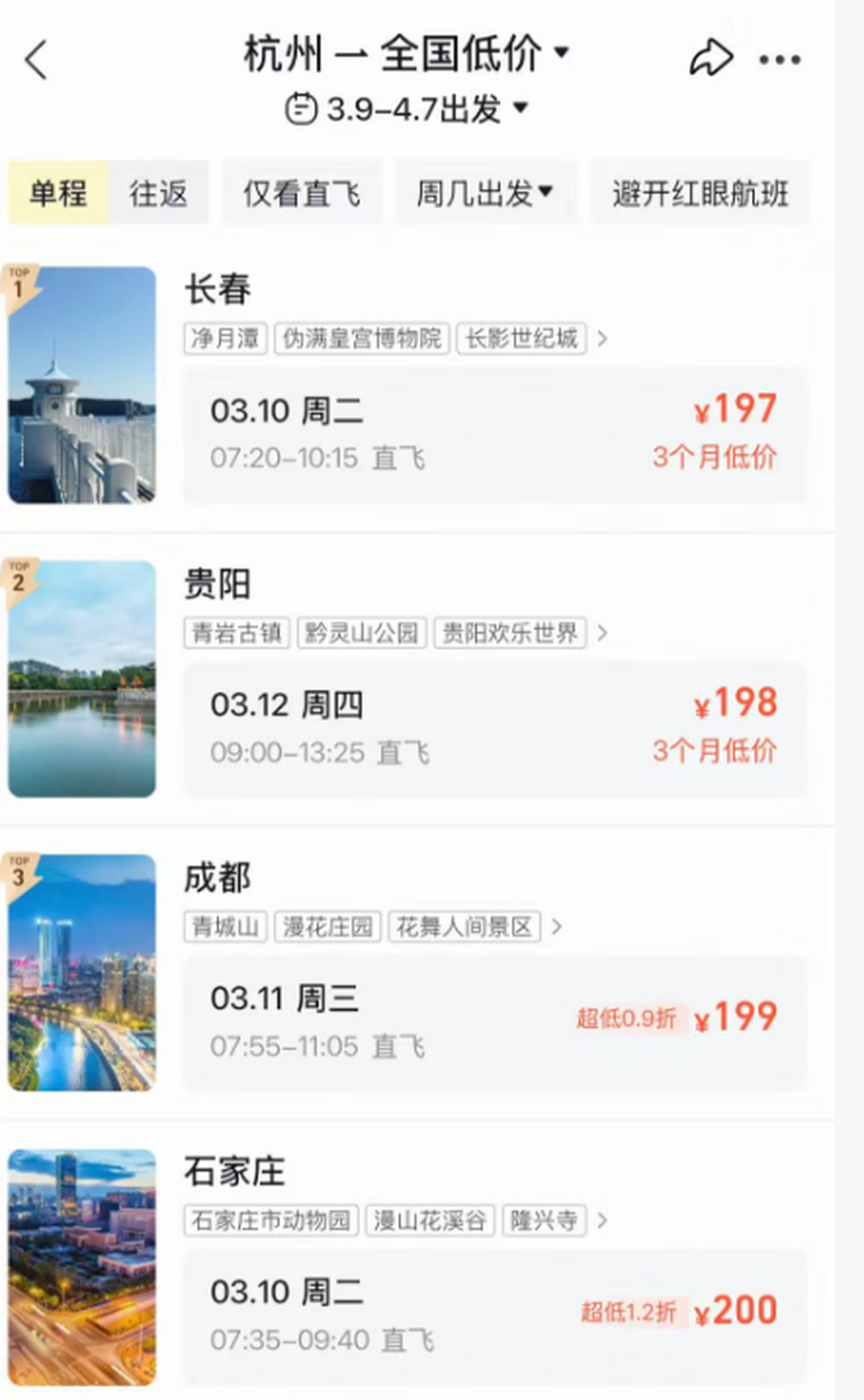Apply the 避开红眼航班 filter
This screenshot has height=1400, width=864.
pyautogui.click(x=700, y=193)
